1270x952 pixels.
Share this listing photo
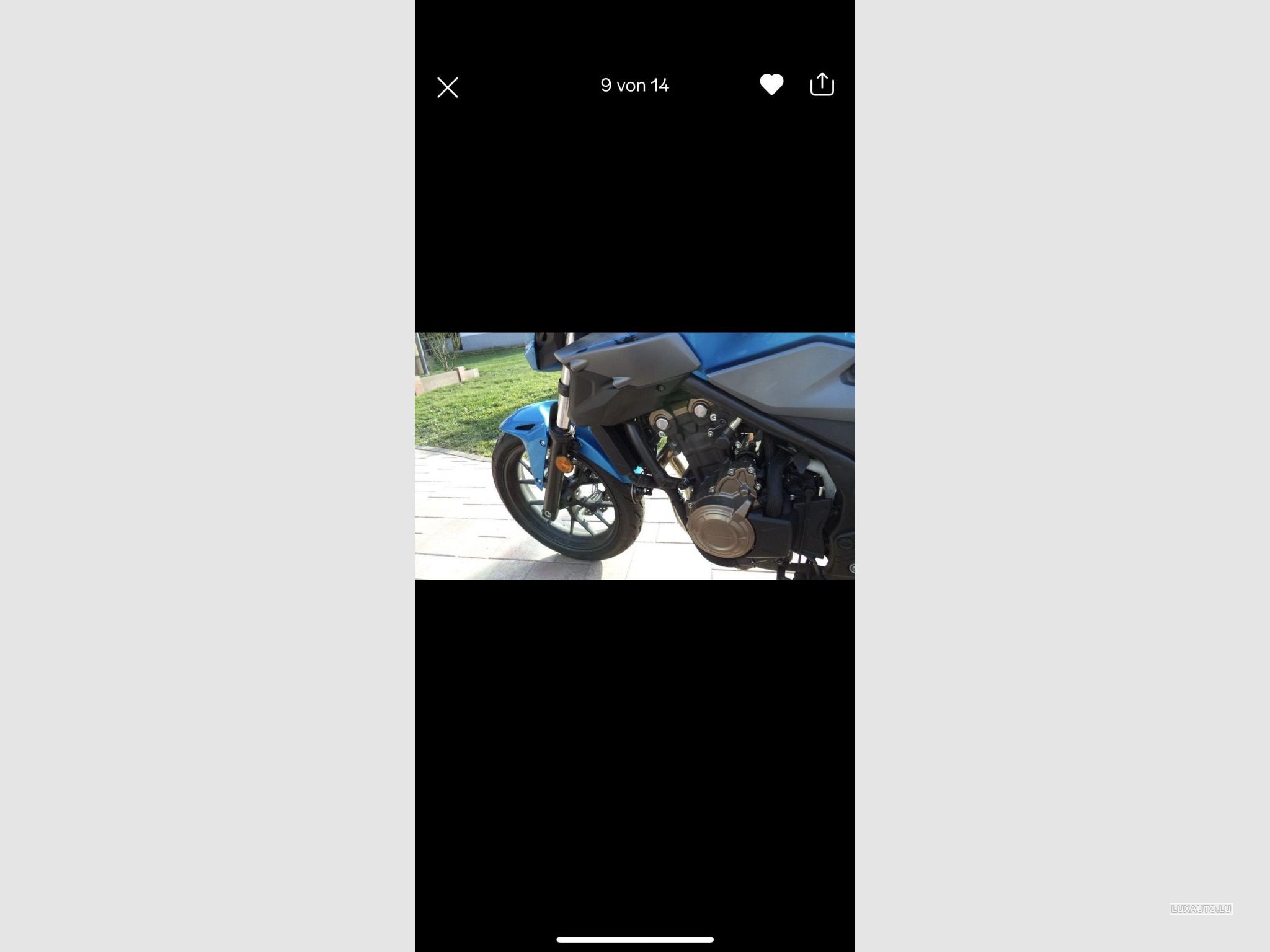coord(822,84)
